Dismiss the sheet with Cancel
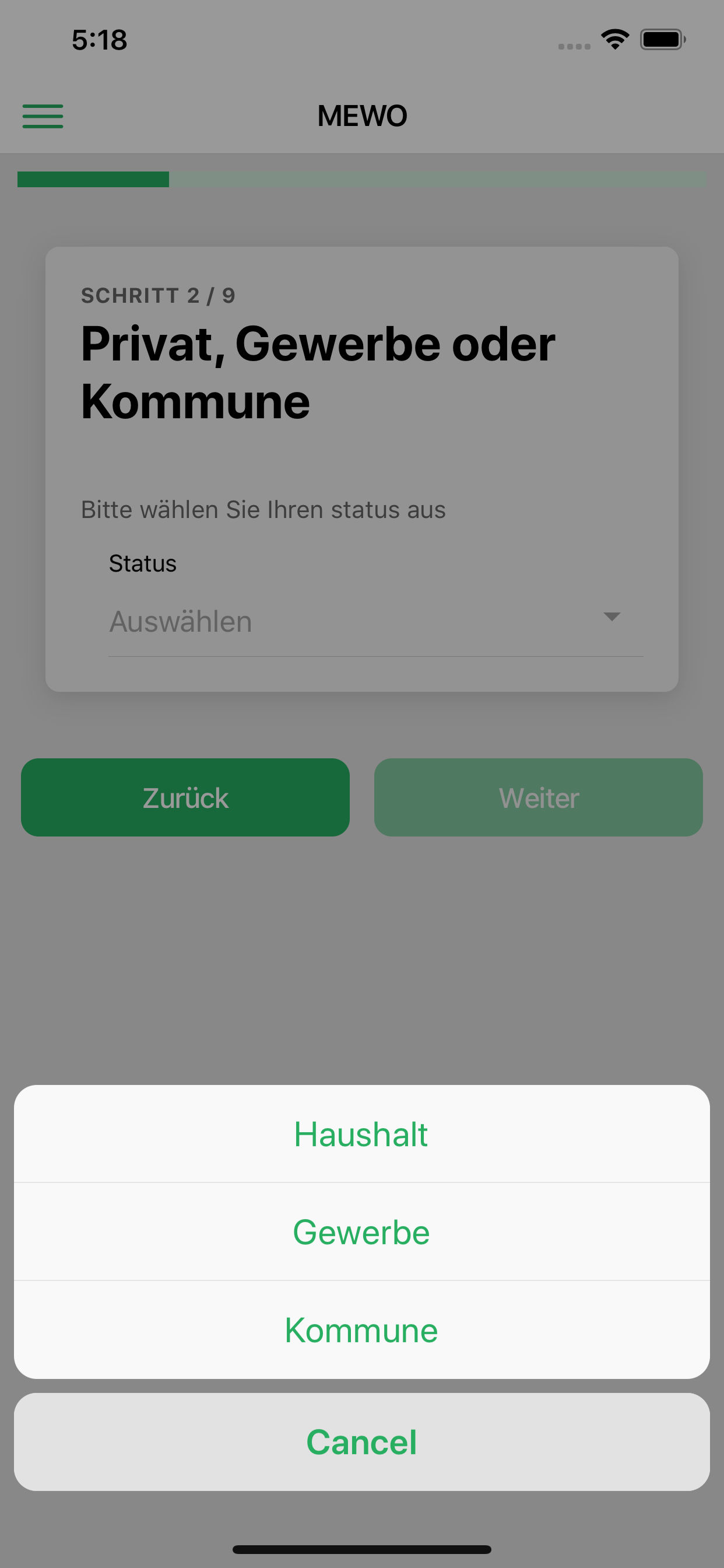Image resolution: width=724 pixels, height=1568 pixels. 361,1441
